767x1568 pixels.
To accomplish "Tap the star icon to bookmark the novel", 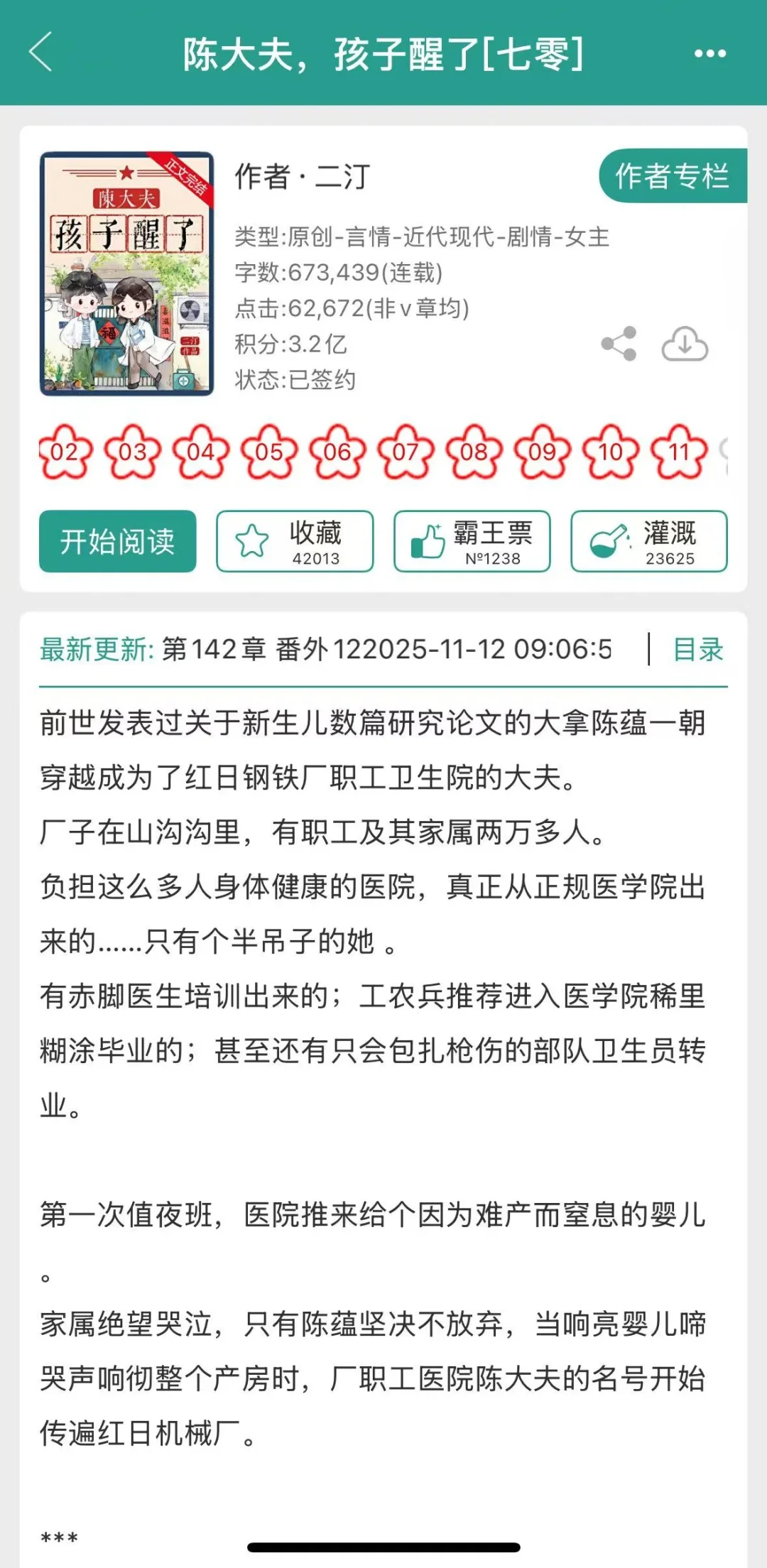I will 254,541.
